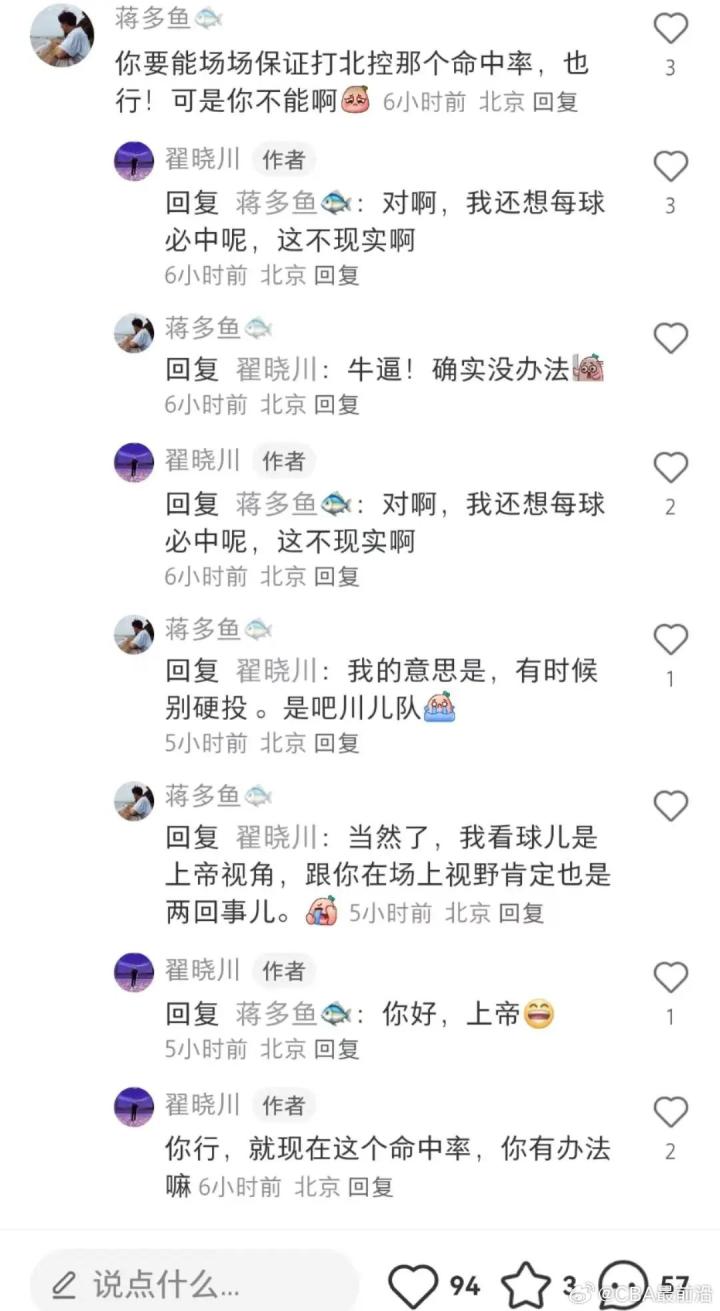Open 蒋多鱼's avatar on the top comment
This screenshot has width=720, height=1311.
(62, 35)
